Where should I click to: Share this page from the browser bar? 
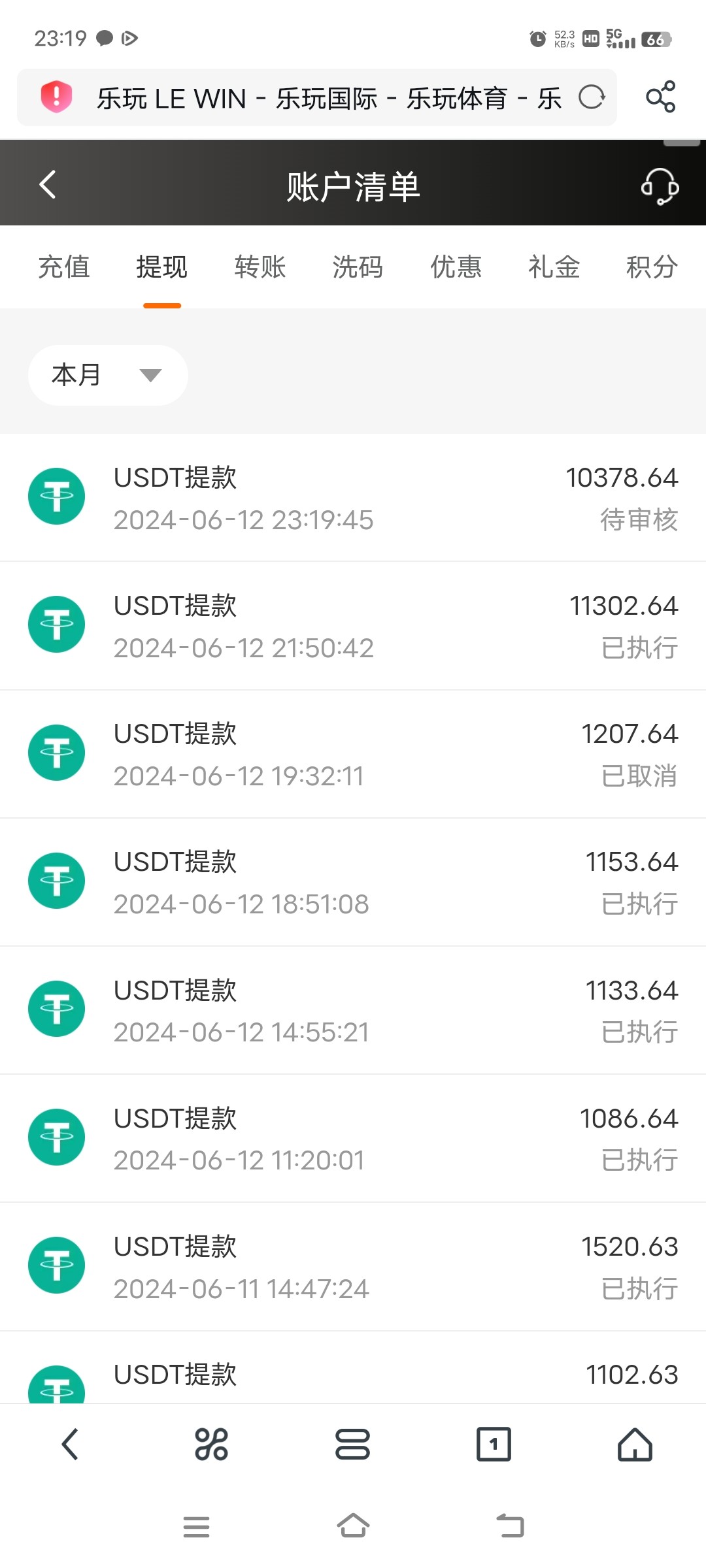point(660,97)
